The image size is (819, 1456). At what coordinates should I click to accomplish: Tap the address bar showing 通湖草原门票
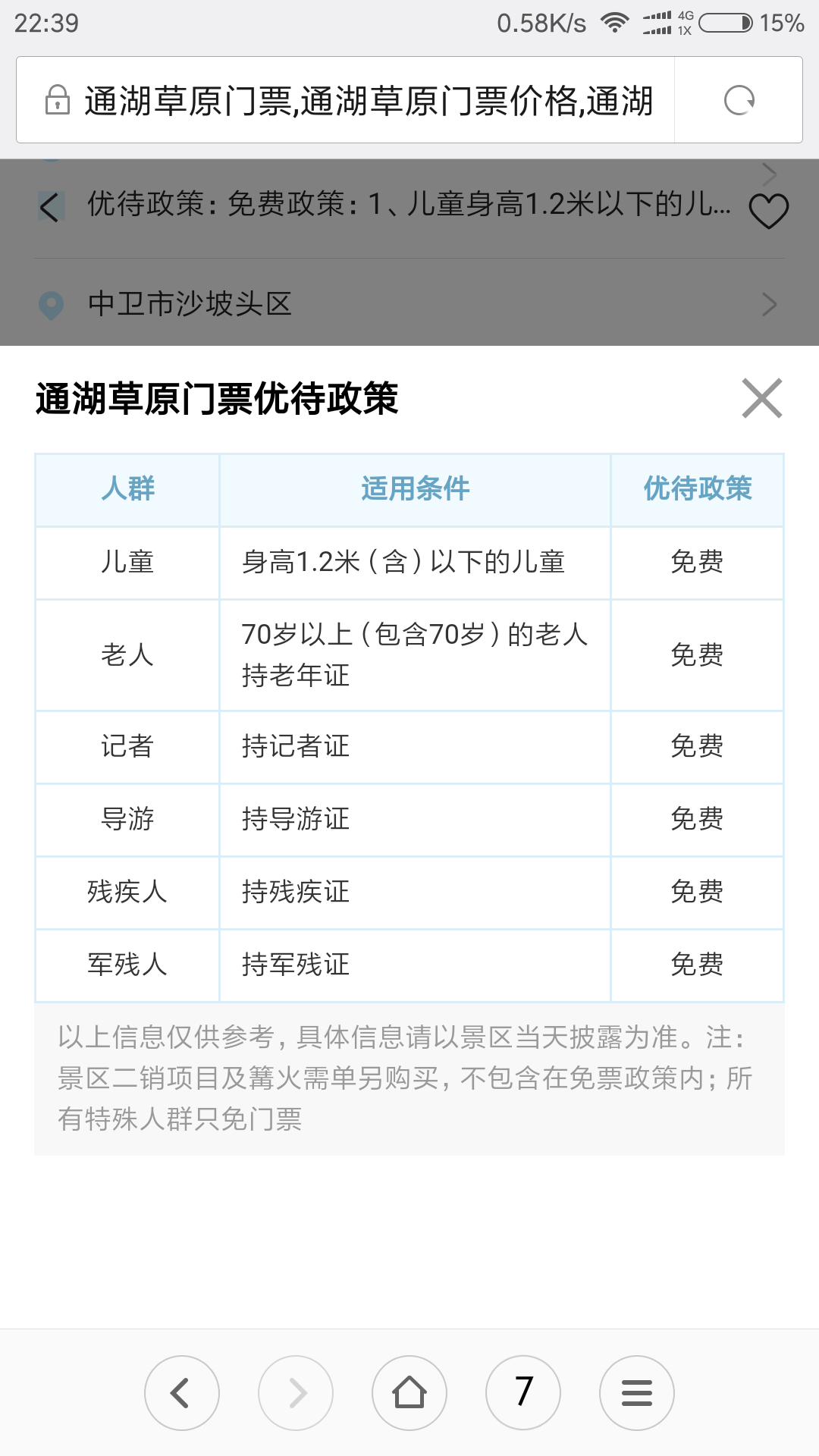point(346,100)
